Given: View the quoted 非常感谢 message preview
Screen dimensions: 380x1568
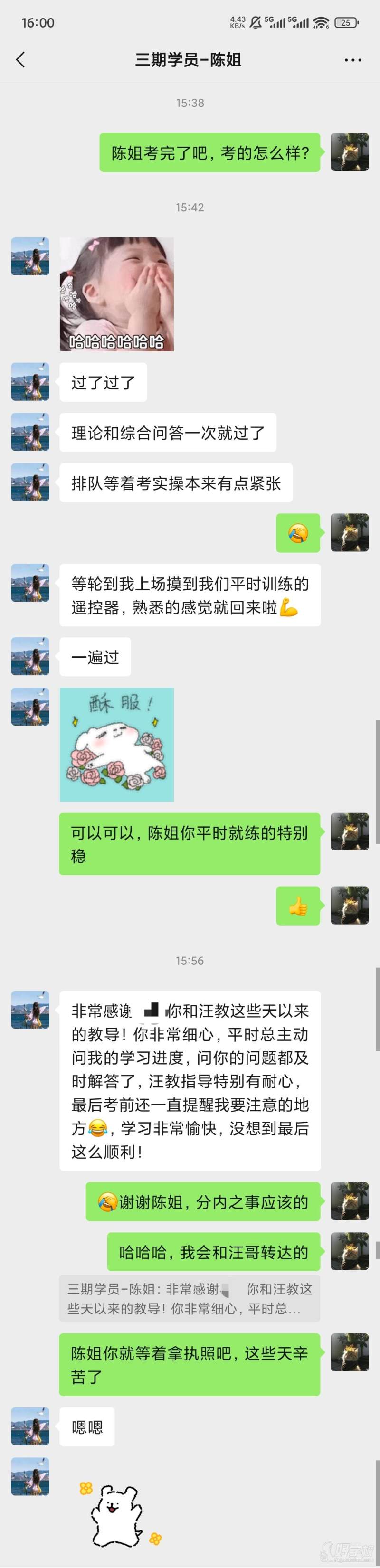Looking at the screenshot, I should click(190, 1299).
